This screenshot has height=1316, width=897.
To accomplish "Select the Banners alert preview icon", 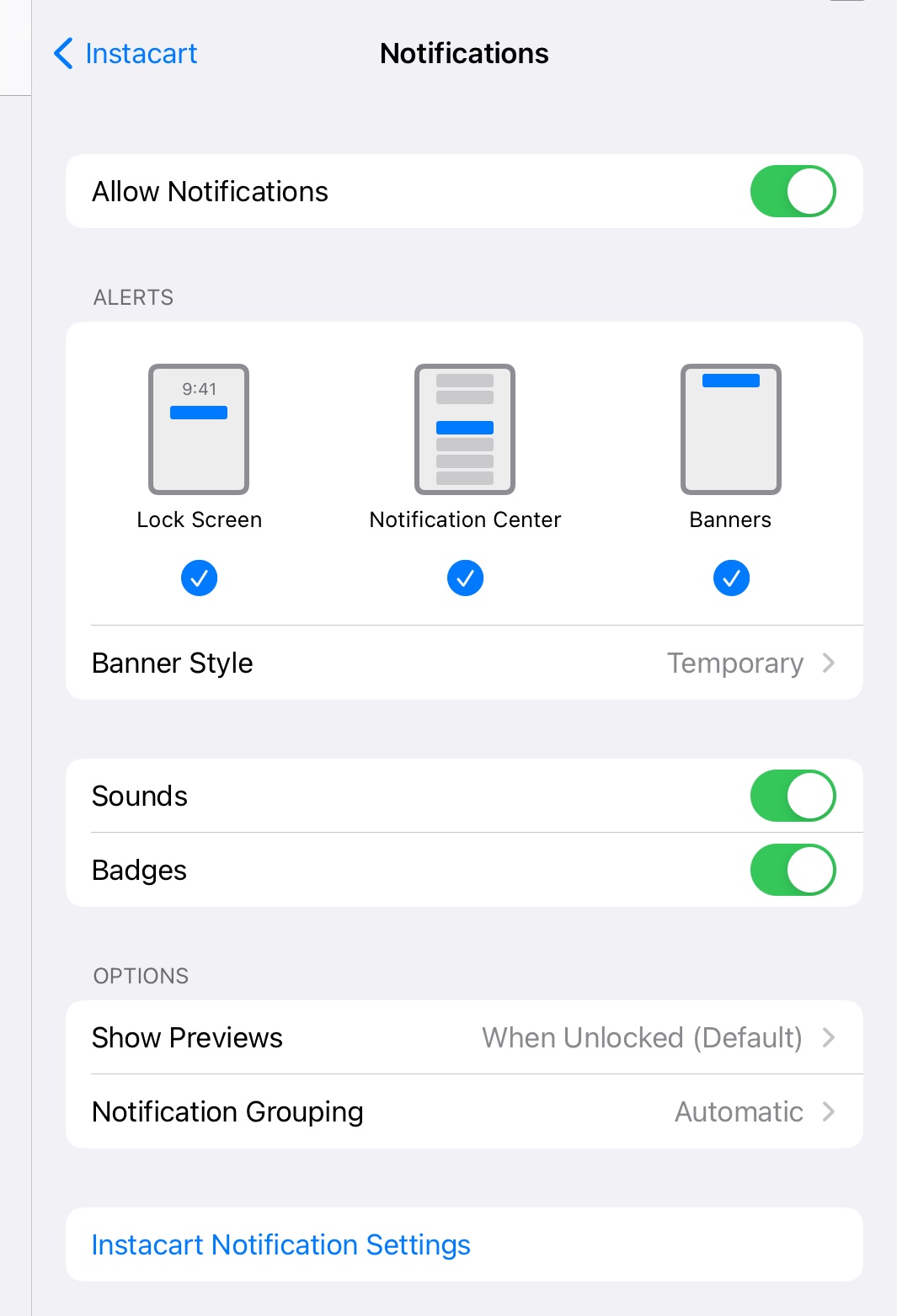I will 730,429.
